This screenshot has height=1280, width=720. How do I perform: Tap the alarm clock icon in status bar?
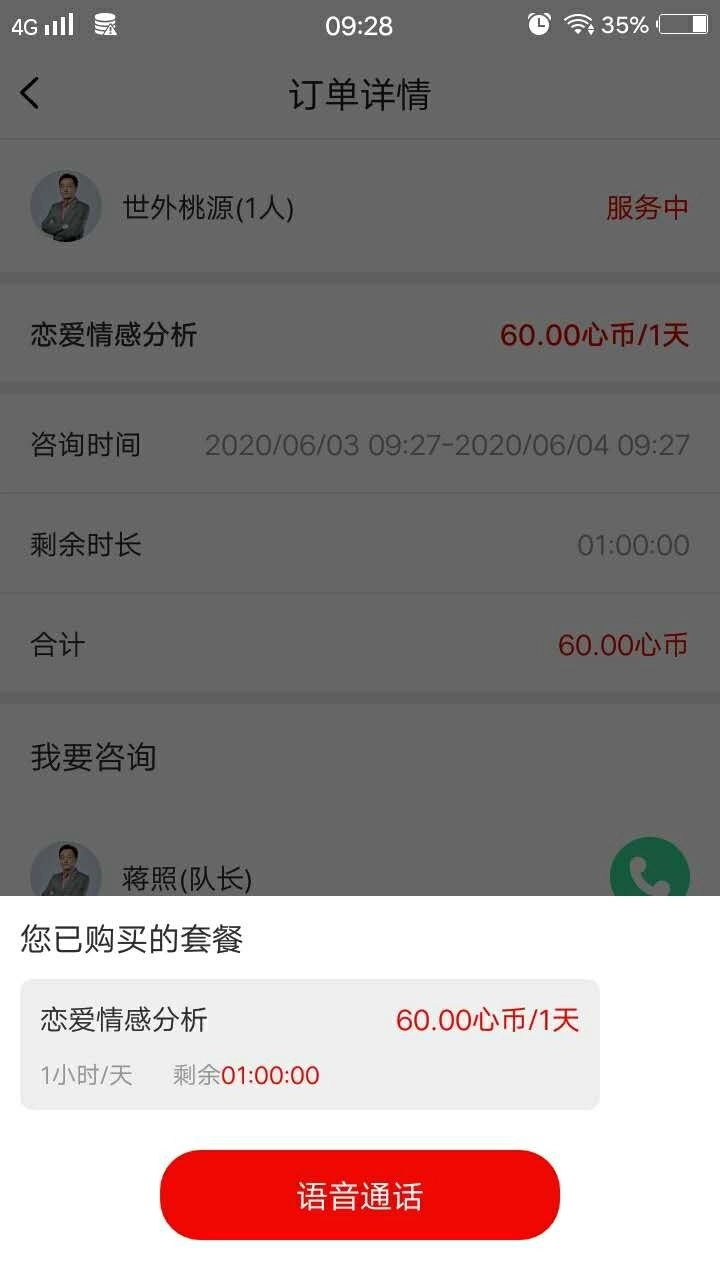[539, 24]
